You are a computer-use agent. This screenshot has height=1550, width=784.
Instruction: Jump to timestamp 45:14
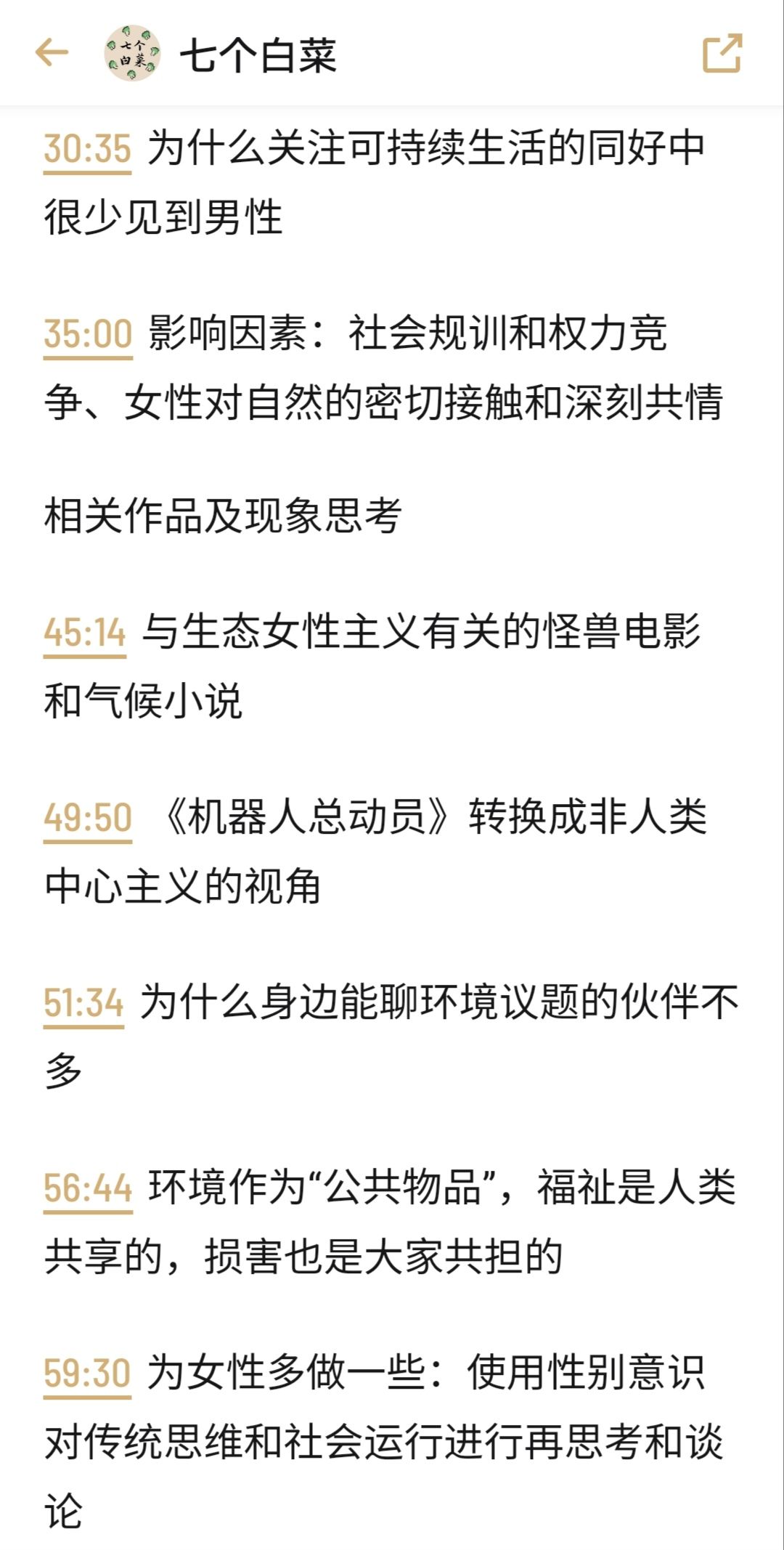[84, 633]
